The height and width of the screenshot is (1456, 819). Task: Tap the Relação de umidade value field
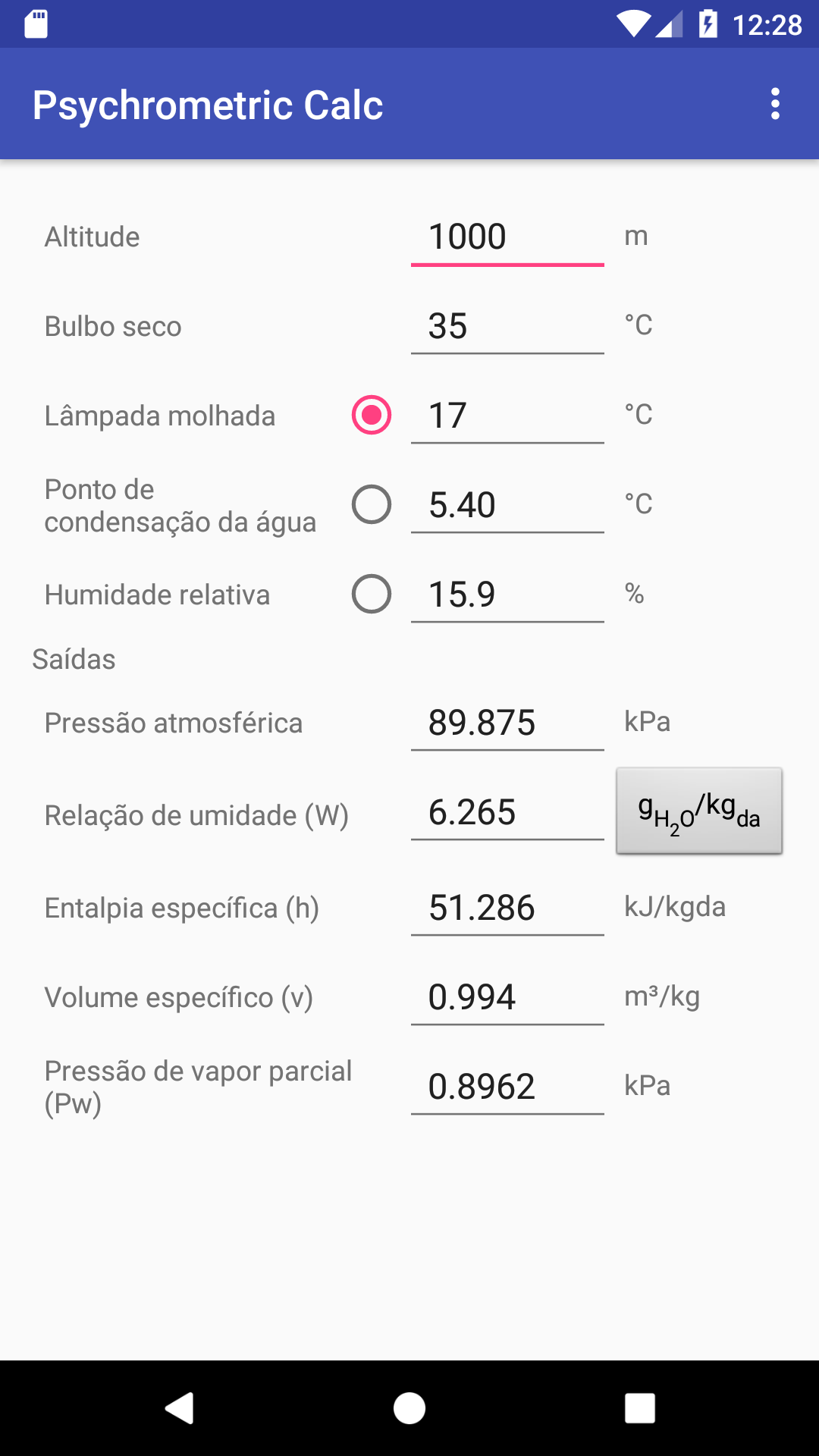(507, 812)
